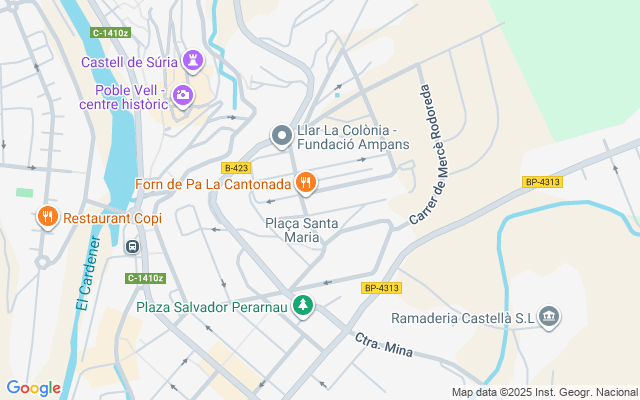Tap the Ramaderia Castellà S.L marker
This screenshot has width=640, height=400.
click(549, 318)
